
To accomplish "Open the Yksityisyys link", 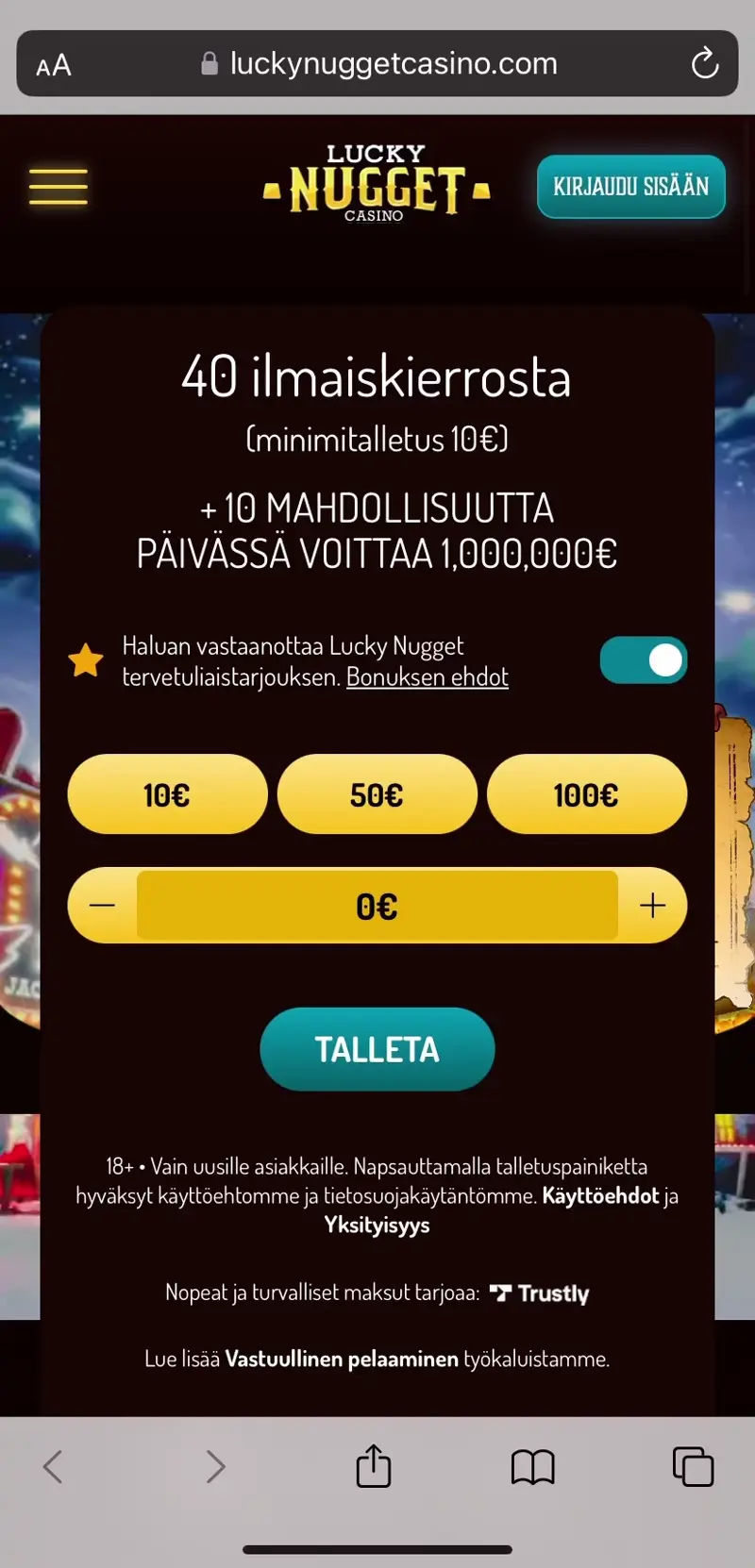I will tap(377, 1226).
